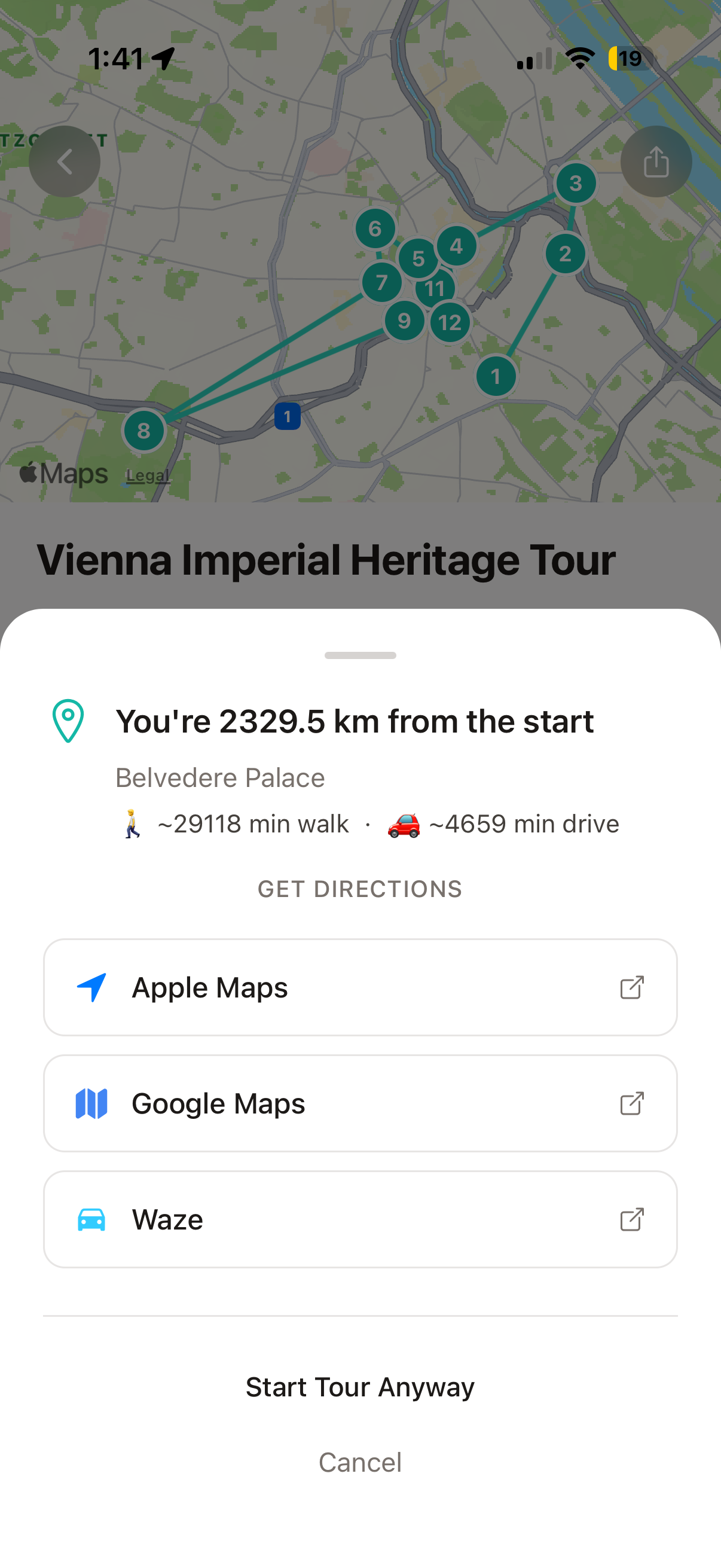Tap the Belvedere Palace label
This screenshot has height=1568, width=721.
219,777
